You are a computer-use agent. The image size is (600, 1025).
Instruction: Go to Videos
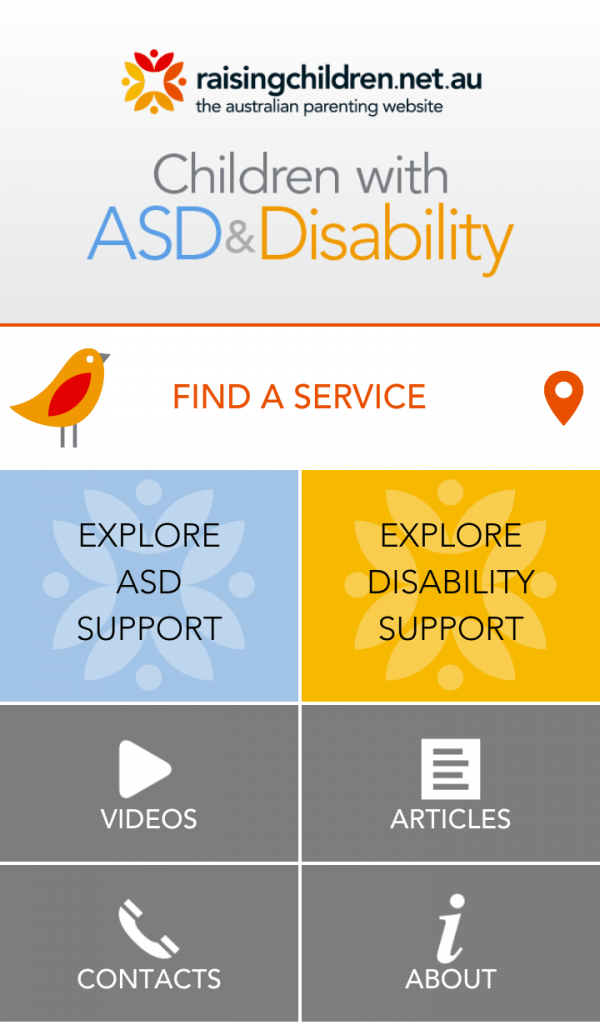tap(149, 783)
